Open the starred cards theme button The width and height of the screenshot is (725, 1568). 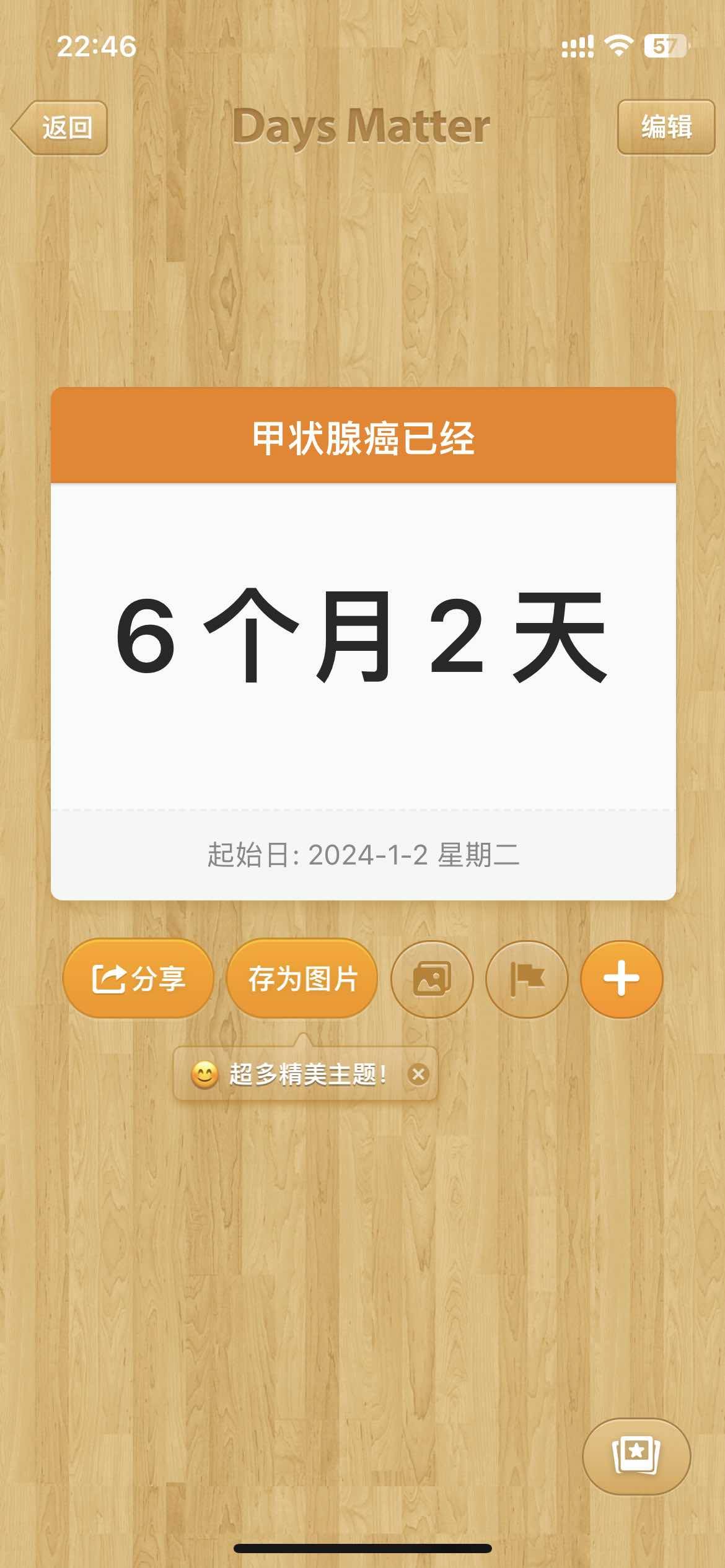pyautogui.click(x=636, y=1457)
